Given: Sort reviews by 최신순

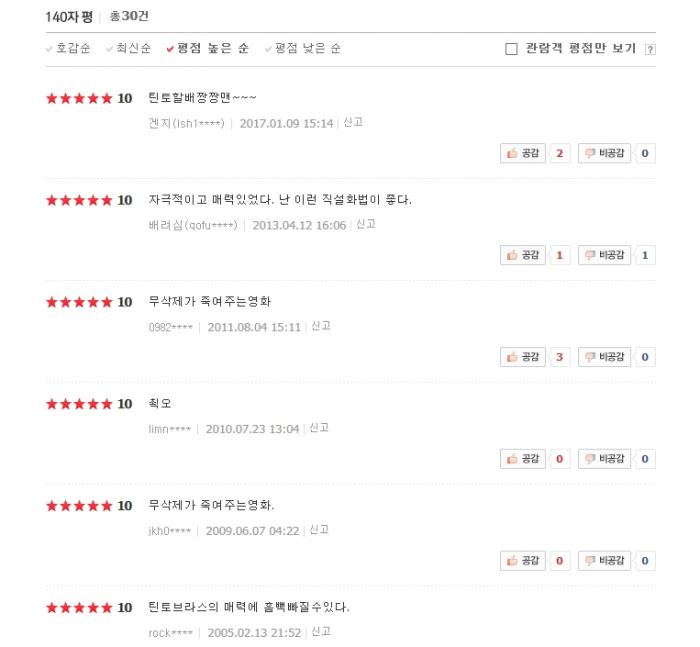Looking at the screenshot, I should (132, 48).
